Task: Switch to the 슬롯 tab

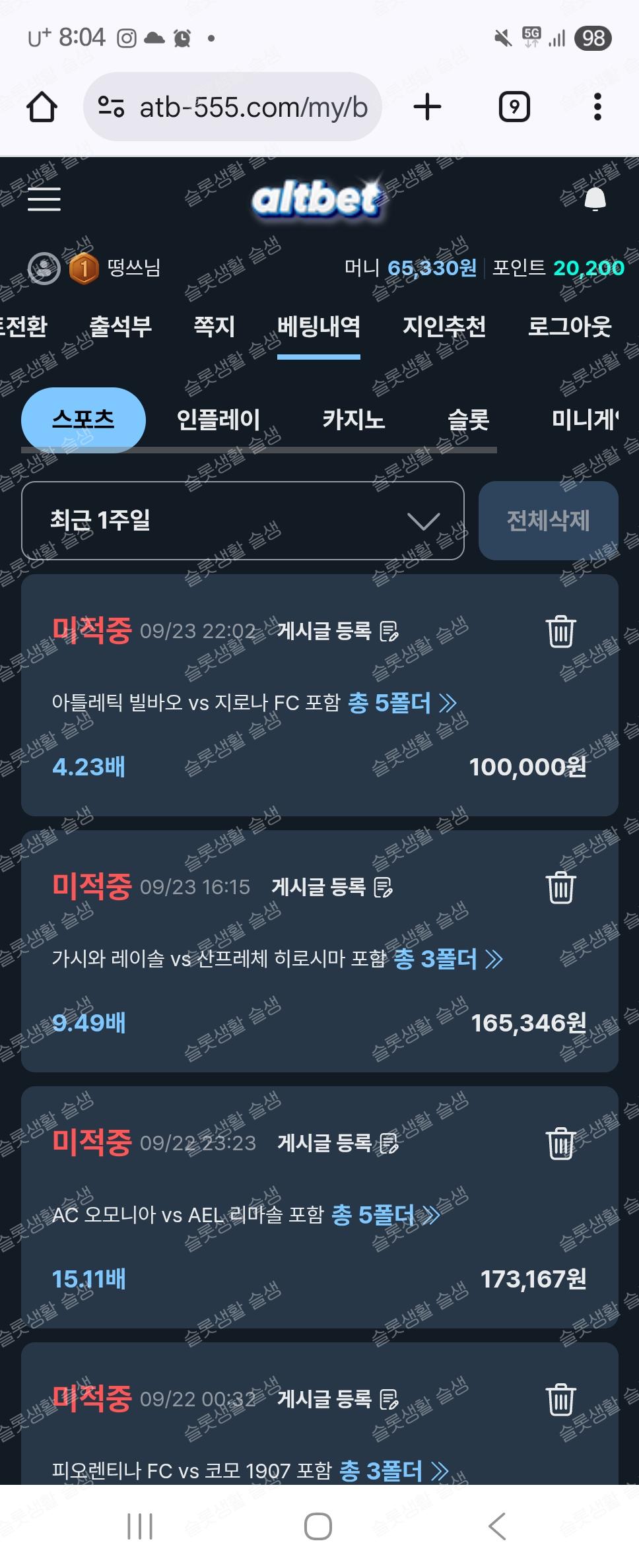Action: click(x=468, y=420)
